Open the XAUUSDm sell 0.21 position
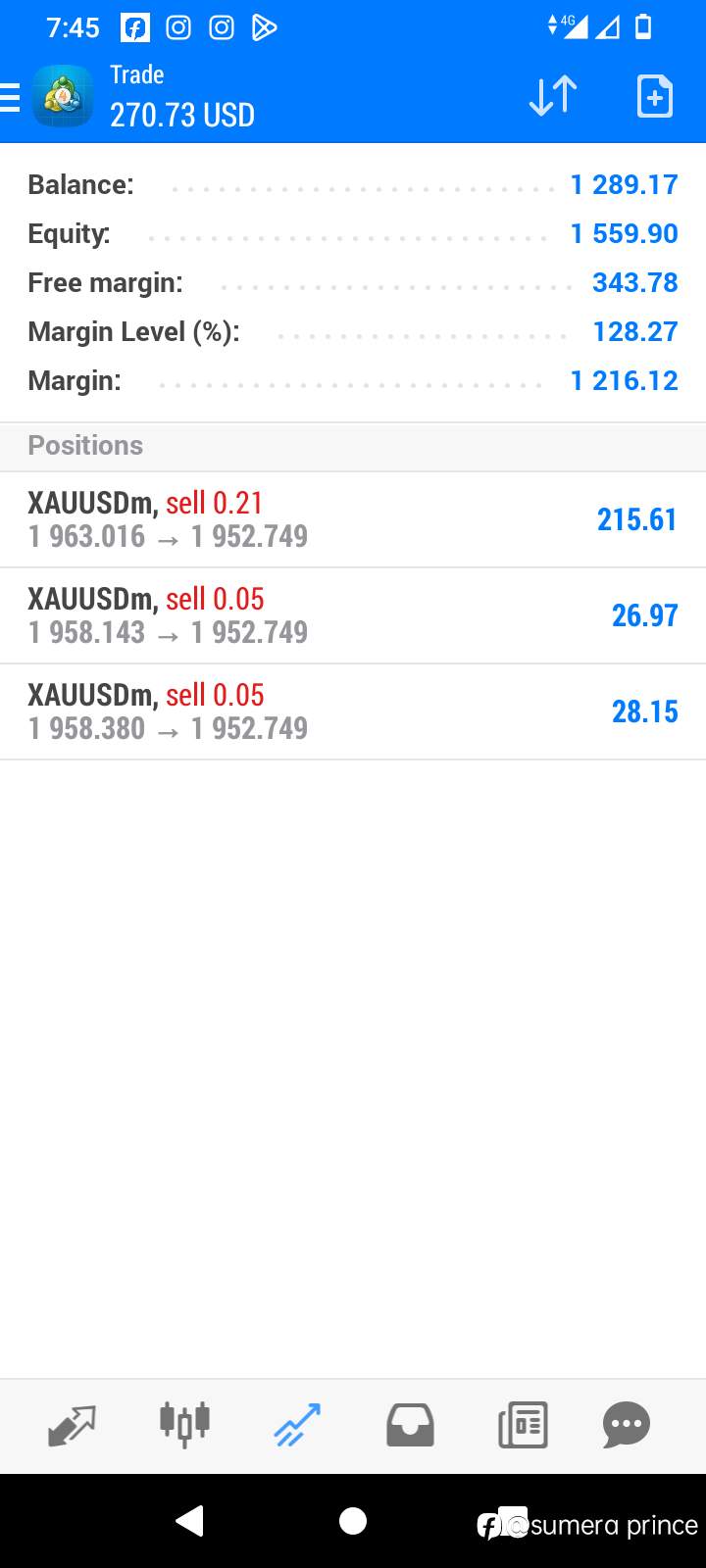The width and height of the screenshot is (706, 1568). 353,519
